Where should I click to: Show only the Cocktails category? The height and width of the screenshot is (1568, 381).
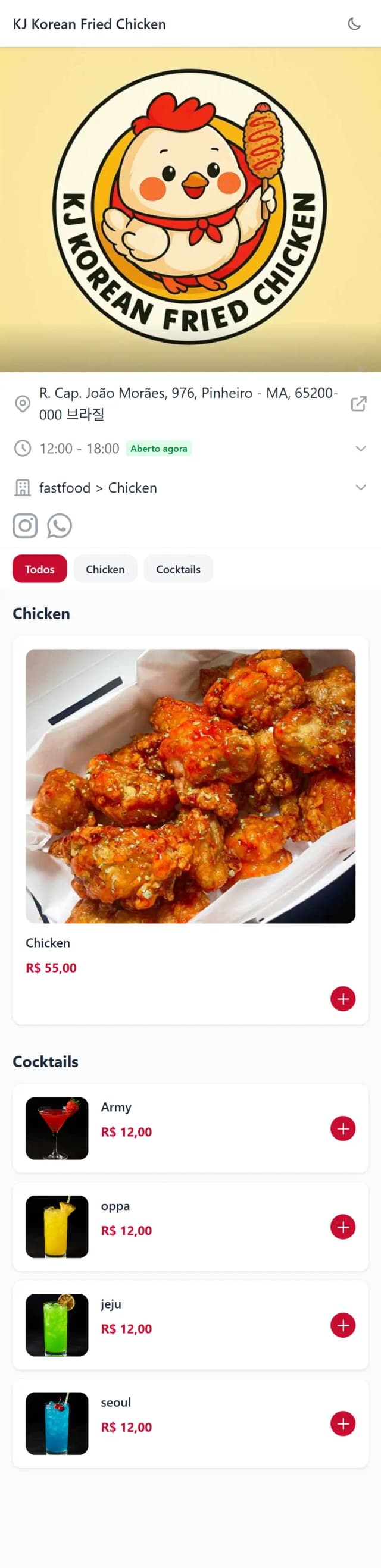(x=178, y=569)
